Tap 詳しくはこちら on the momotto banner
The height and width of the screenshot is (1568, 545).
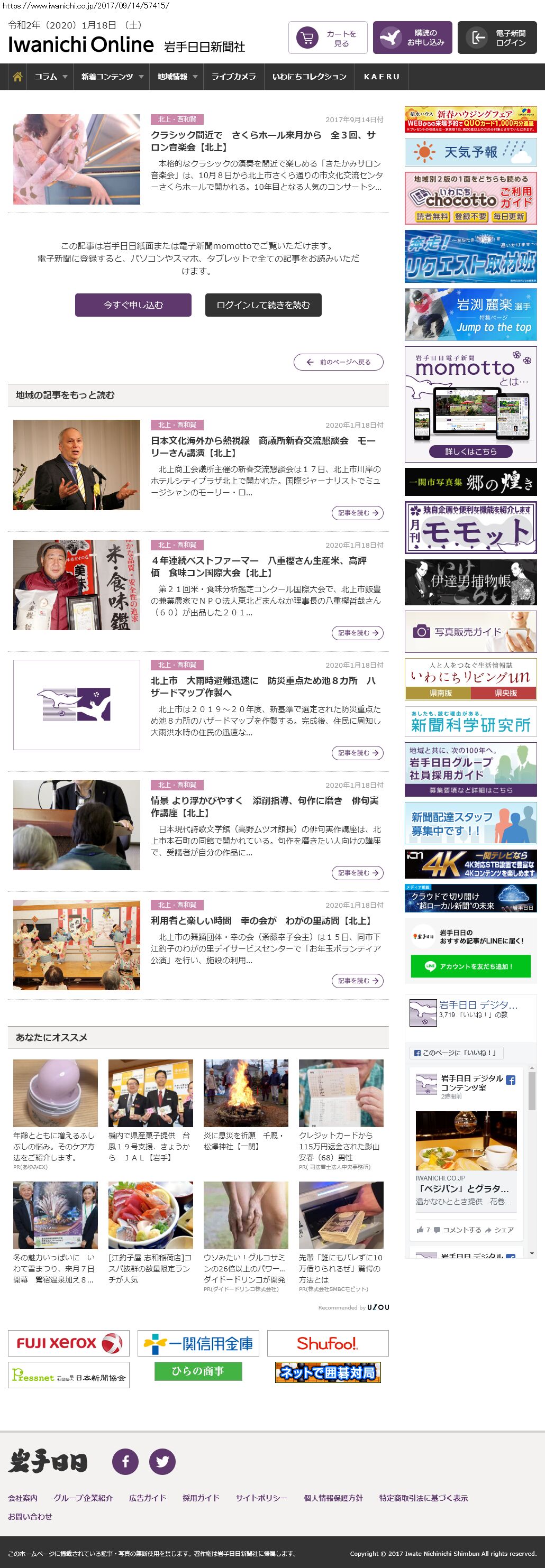[470, 451]
